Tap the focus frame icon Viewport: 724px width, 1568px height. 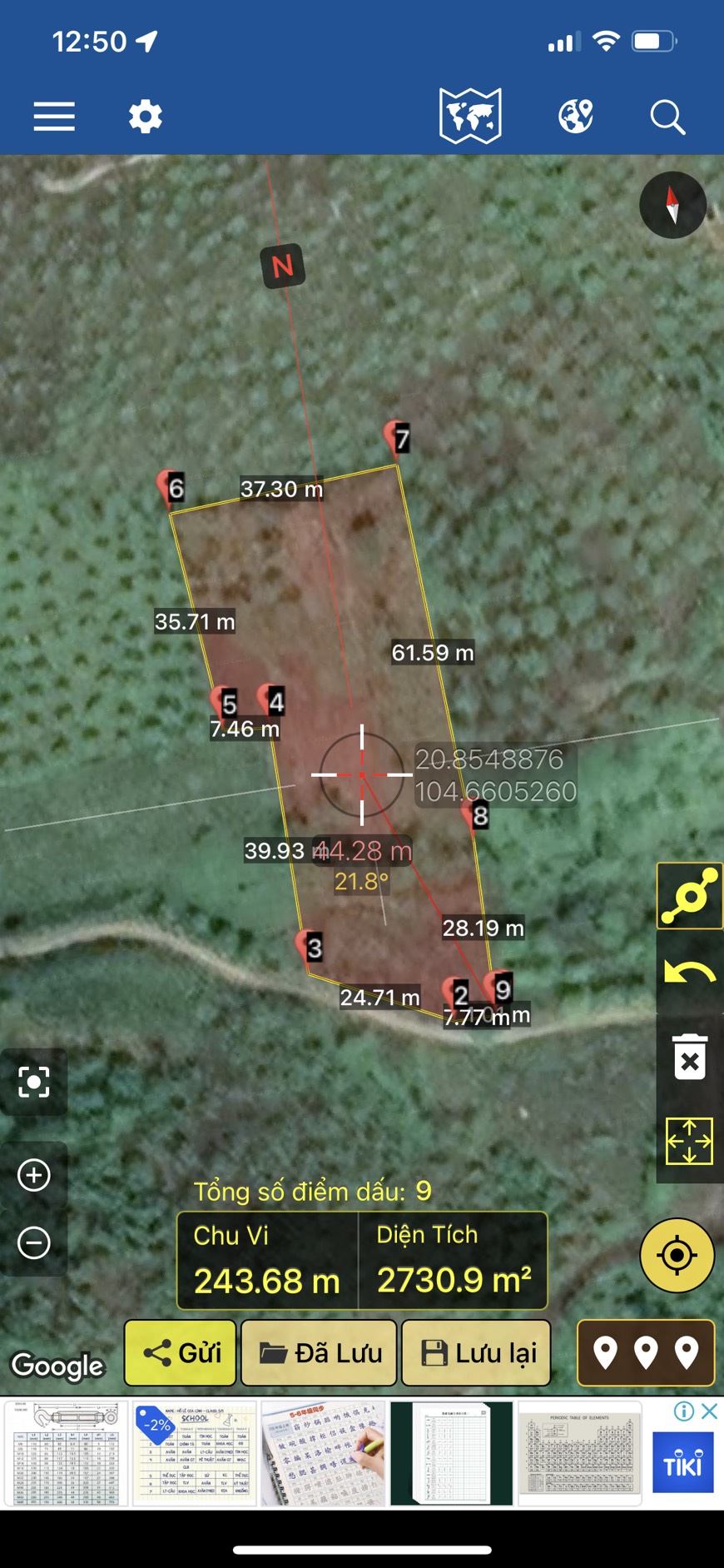(34, 1082)
